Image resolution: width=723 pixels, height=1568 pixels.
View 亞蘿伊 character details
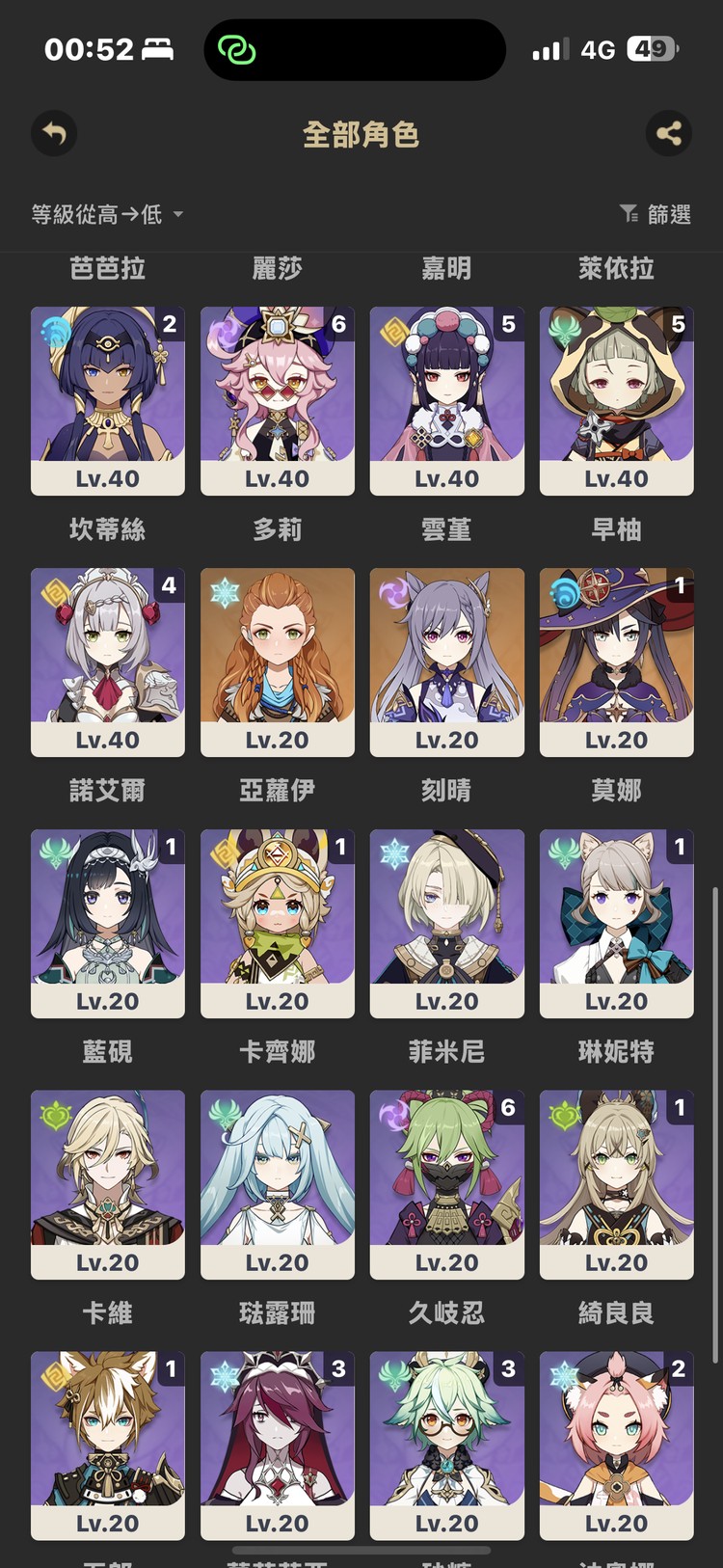click(x=278, y=662)
